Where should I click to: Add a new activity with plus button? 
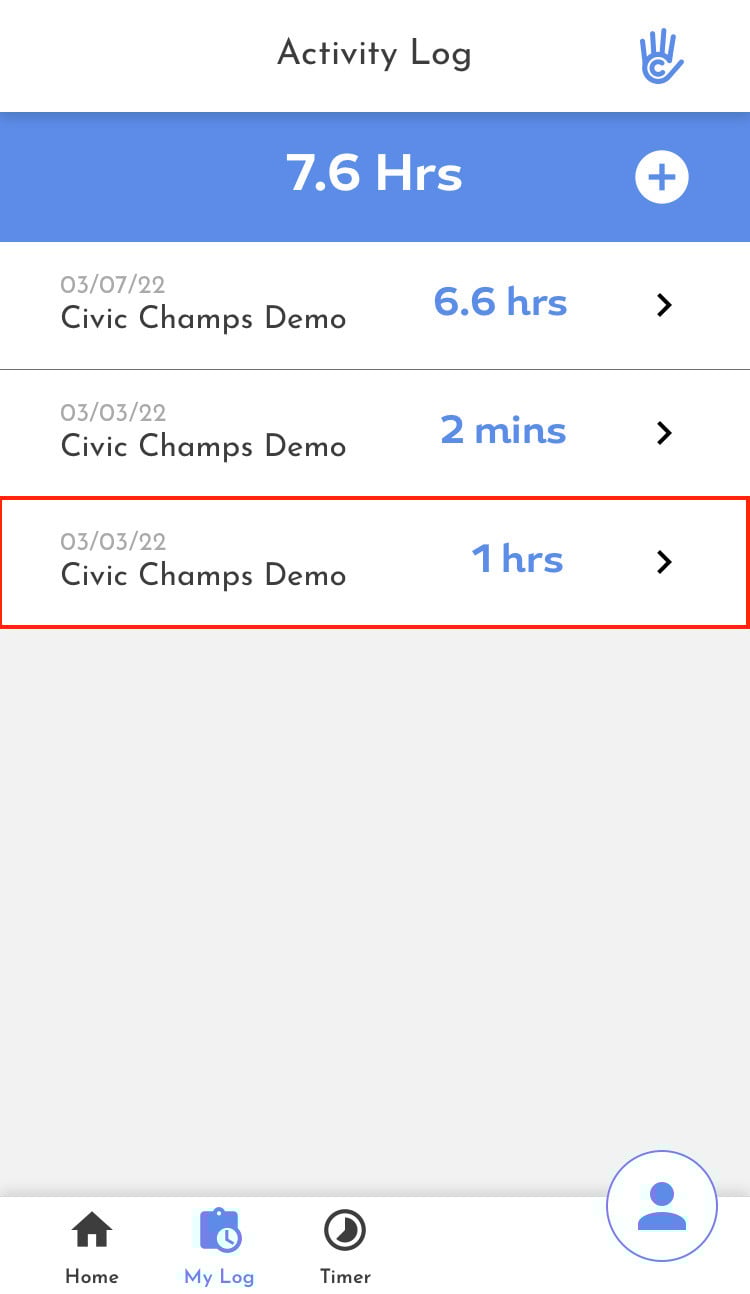tap(662, 177)
